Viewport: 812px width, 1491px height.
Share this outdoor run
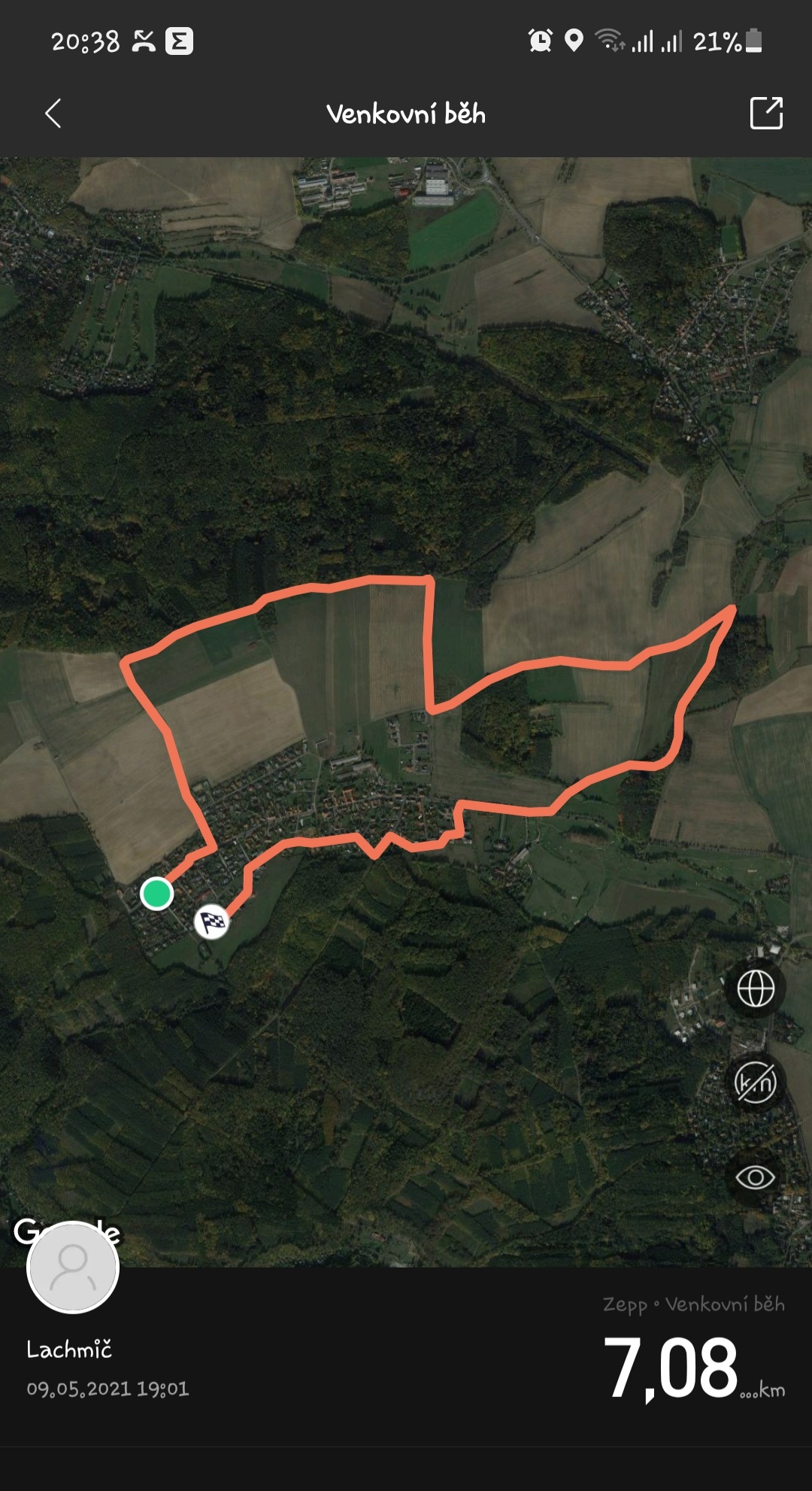[766, 114]
